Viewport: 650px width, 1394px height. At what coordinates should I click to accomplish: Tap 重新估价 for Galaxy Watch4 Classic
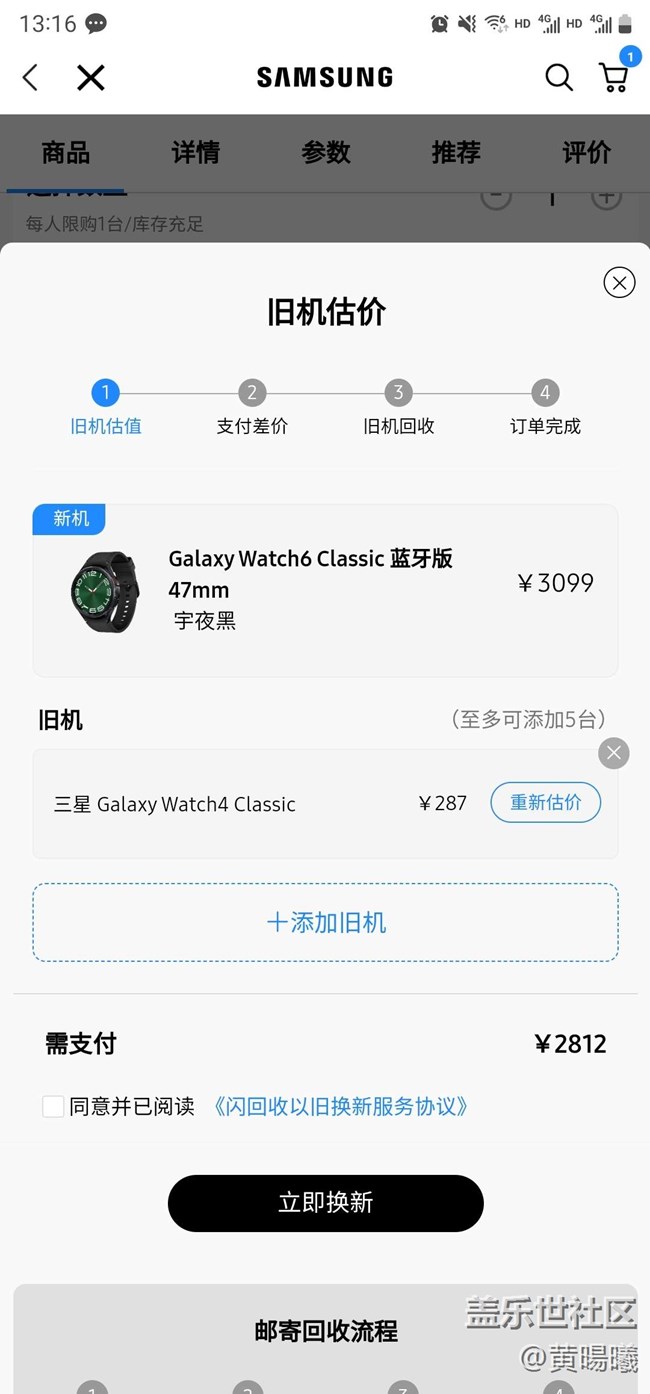coord(545,803)
